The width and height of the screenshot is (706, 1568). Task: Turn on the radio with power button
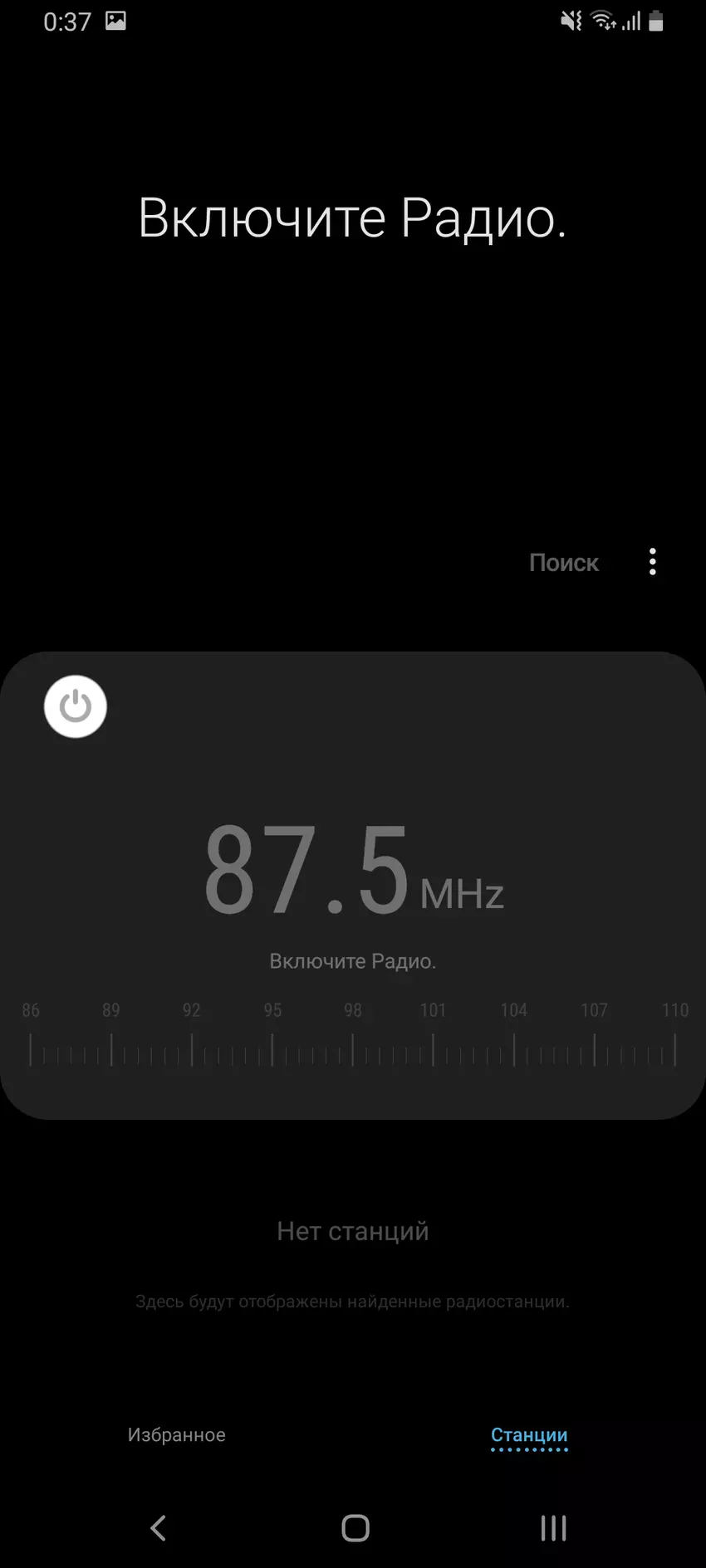coord(75,707)
